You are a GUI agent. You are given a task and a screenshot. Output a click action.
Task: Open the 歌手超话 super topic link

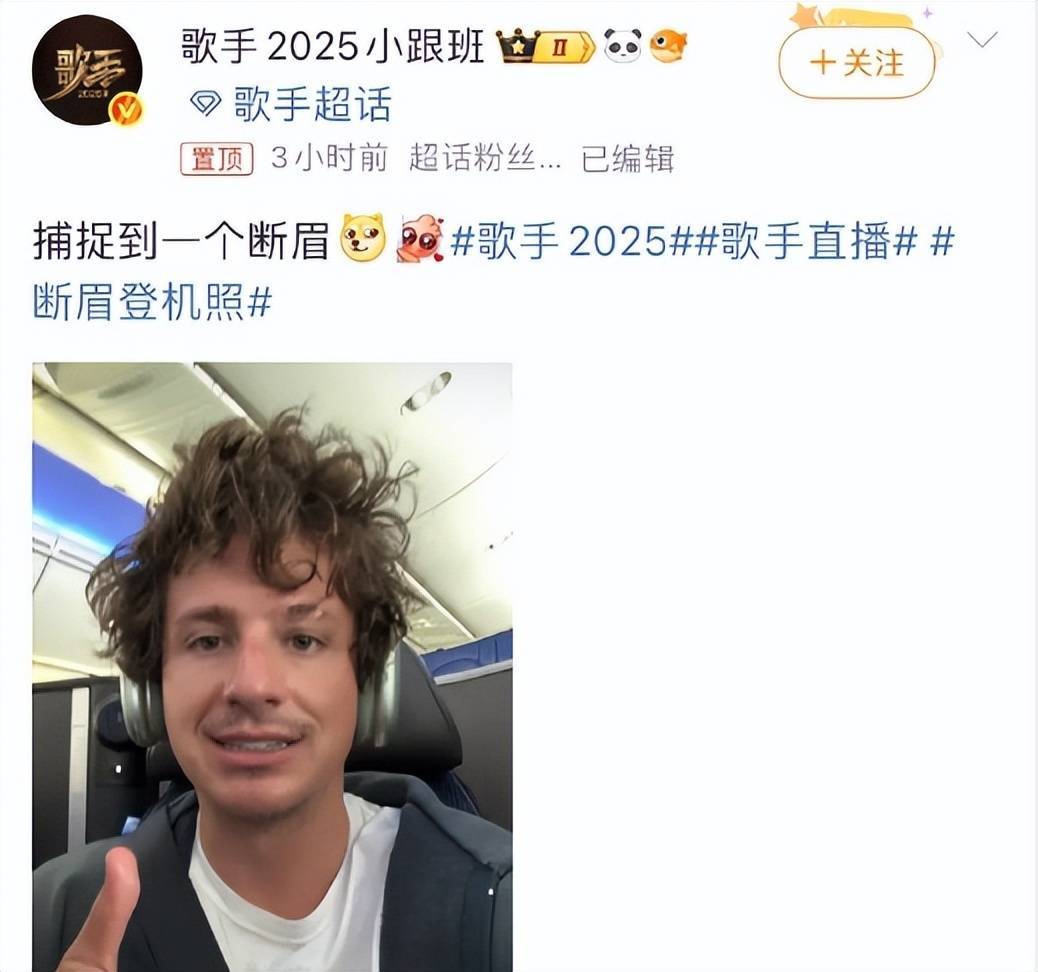tap(312, 104)
